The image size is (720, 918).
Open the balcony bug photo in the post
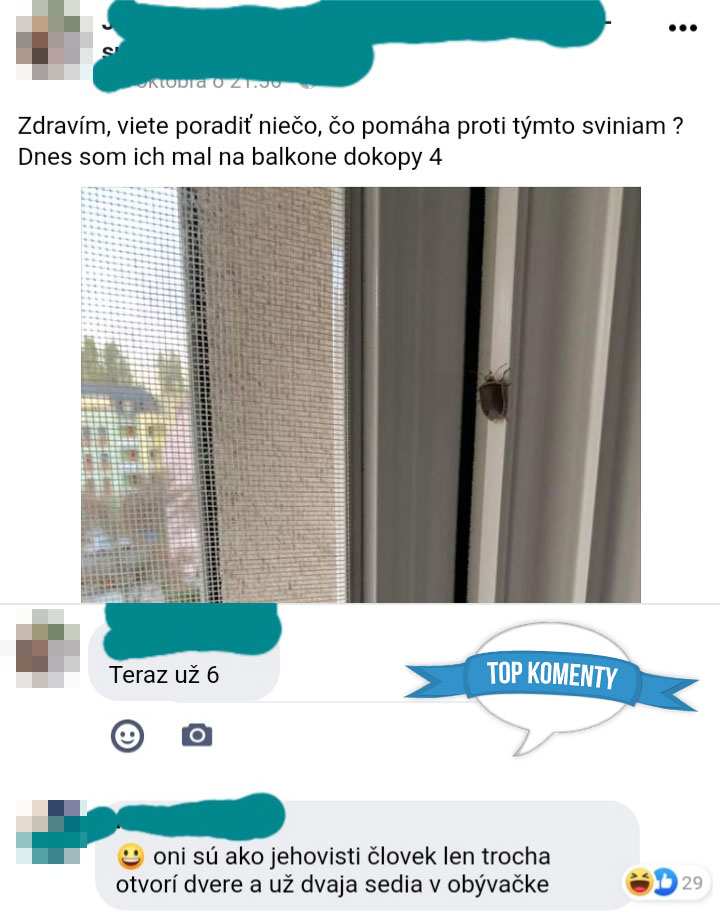coord(360,394)
